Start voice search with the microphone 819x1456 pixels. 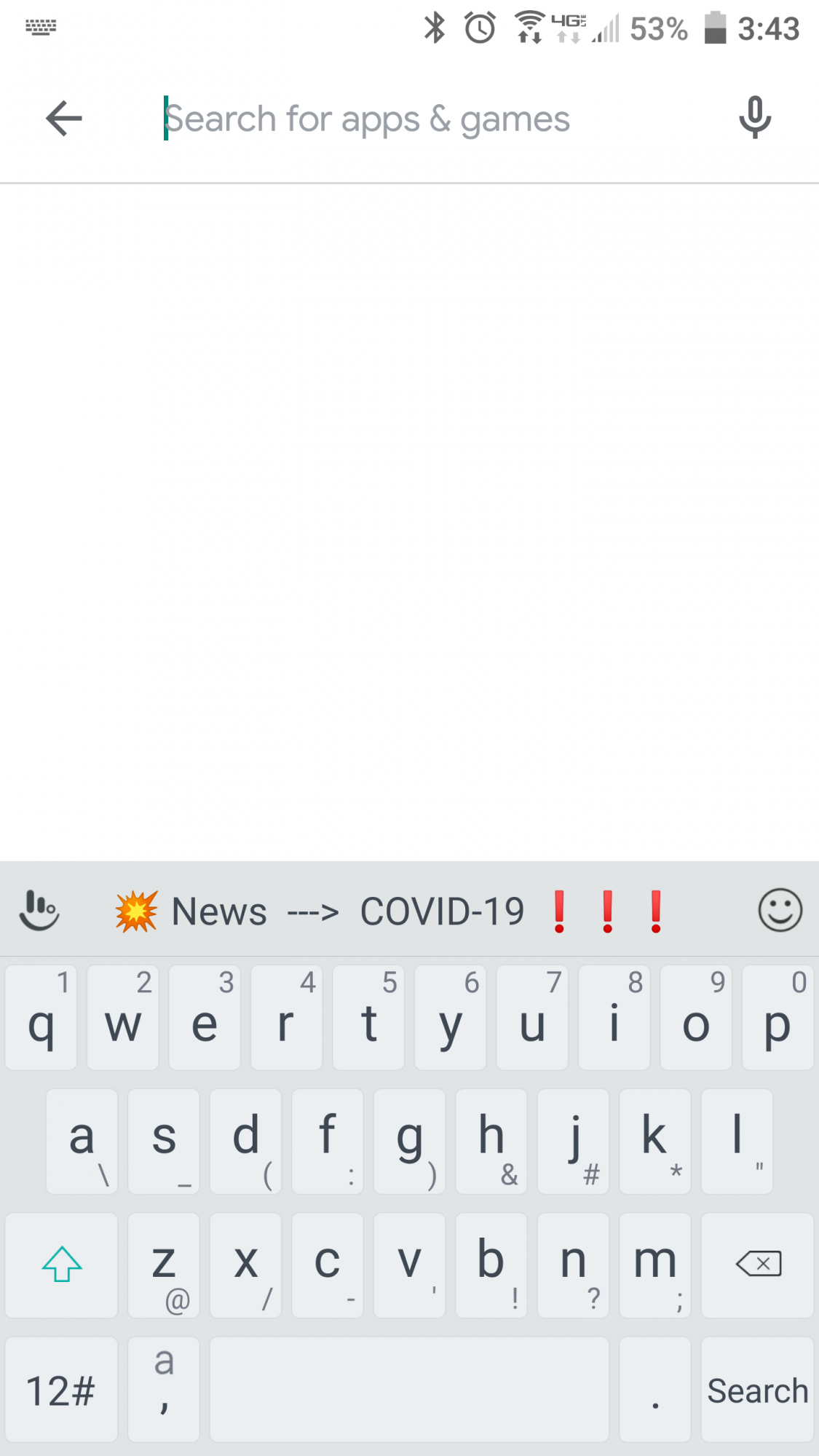tap(755, 117)
